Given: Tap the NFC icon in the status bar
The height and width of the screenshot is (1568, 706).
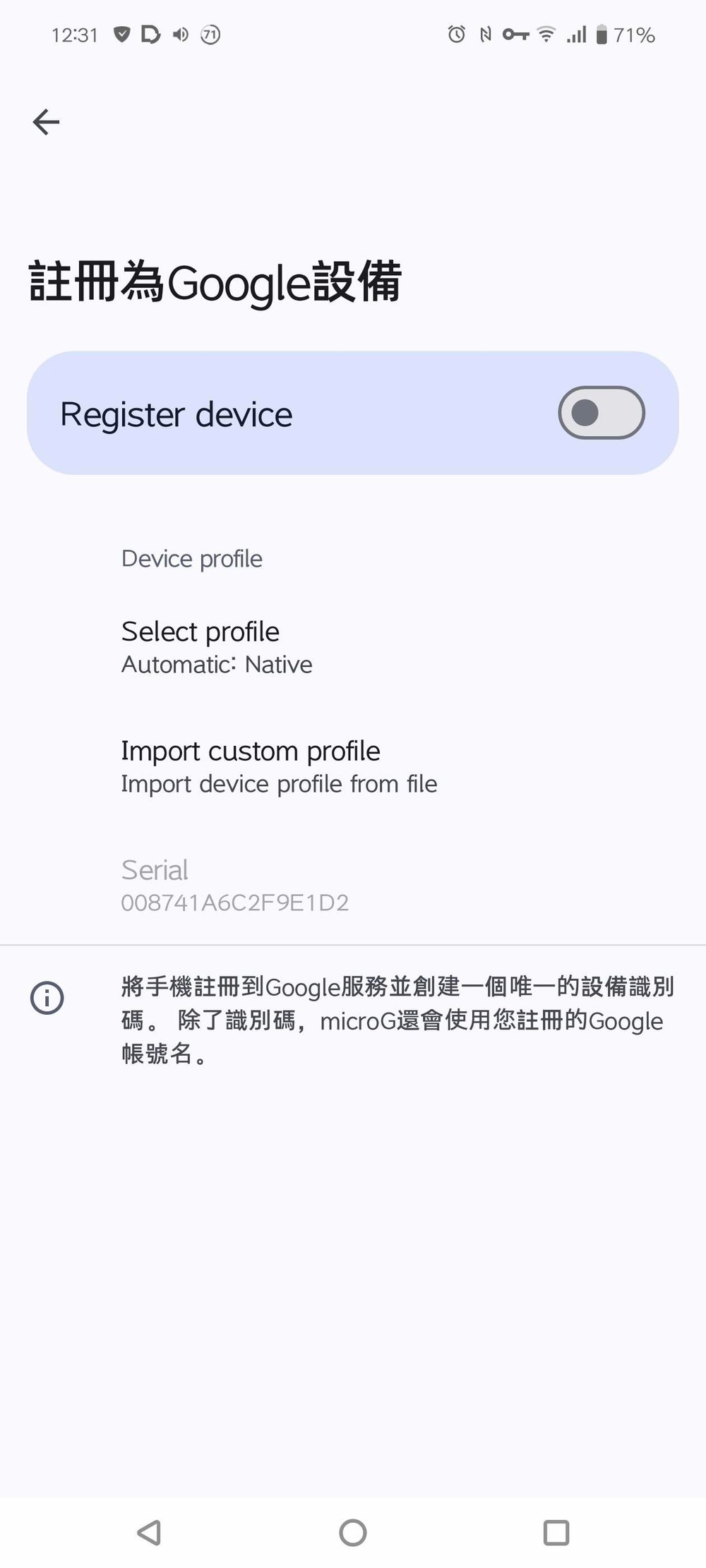Looking at the screenshot, I should point(485,34).
